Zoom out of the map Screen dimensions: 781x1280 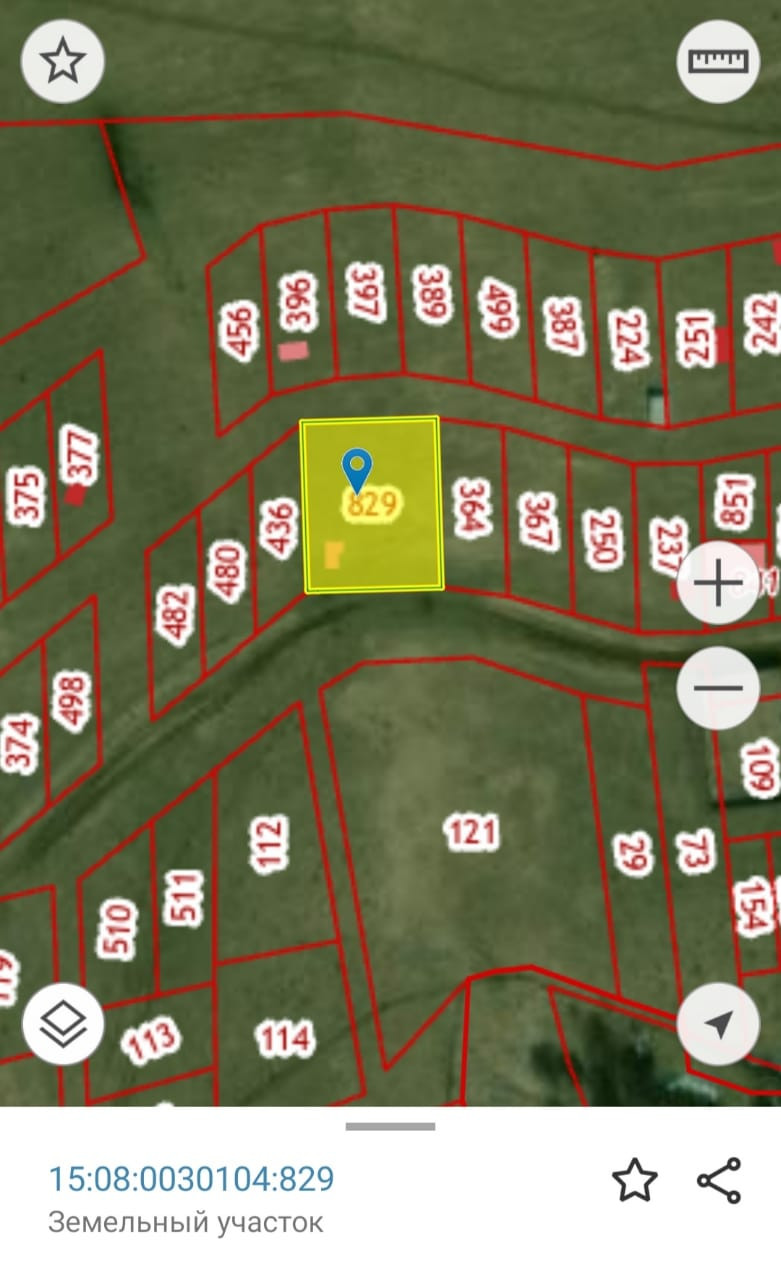[718, 688]
